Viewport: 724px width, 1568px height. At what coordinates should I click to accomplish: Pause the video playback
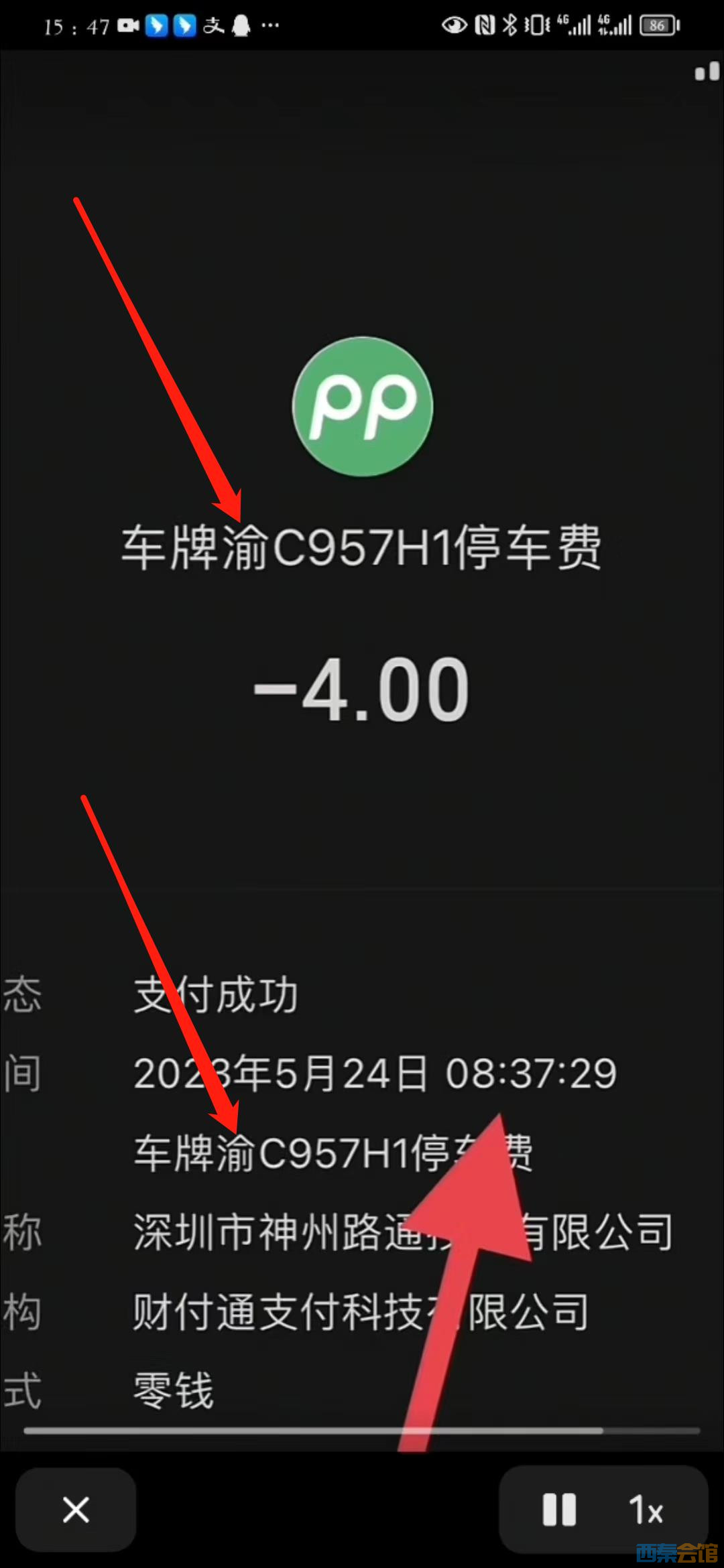559,1510
